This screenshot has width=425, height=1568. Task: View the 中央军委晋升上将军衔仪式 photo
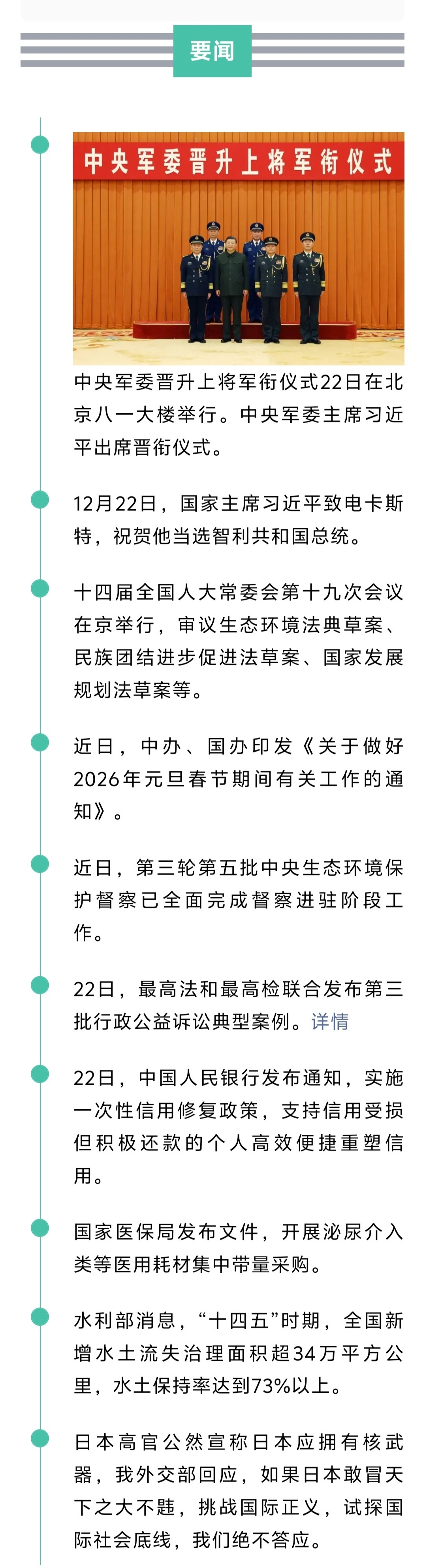point(238,248)
